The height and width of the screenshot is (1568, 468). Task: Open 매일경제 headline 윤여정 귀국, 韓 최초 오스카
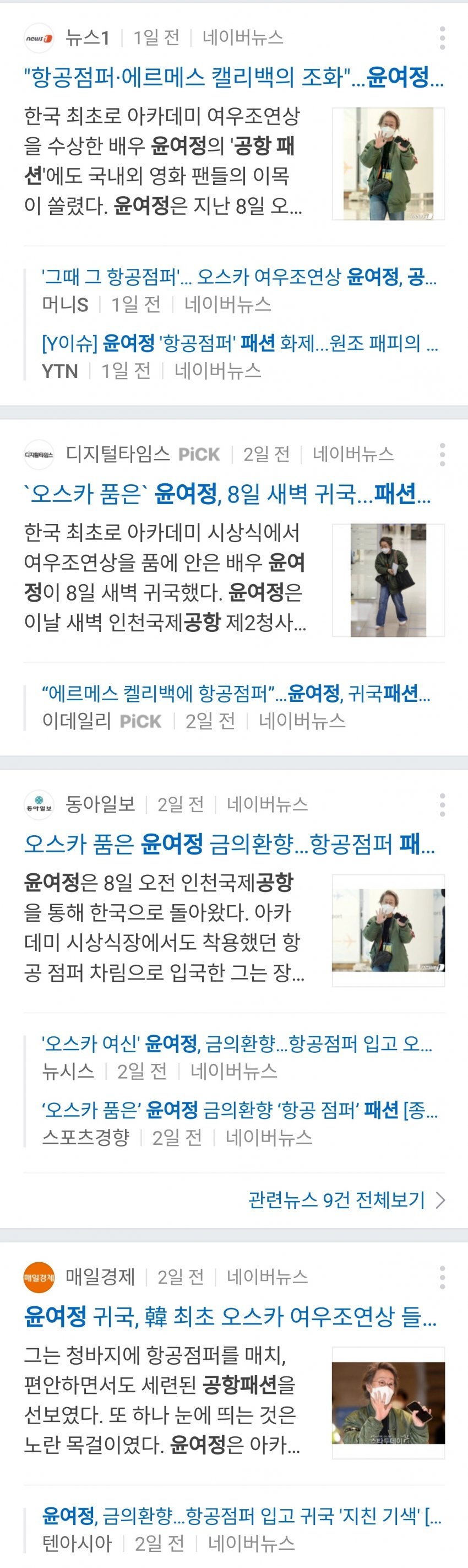pyautogui.click(x=230, y=1317)
